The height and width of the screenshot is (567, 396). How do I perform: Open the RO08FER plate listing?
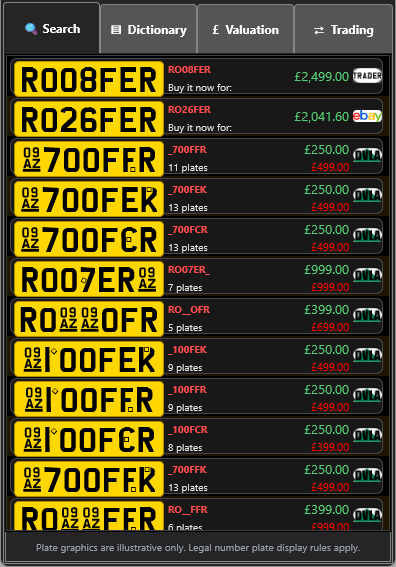(196, 77)
